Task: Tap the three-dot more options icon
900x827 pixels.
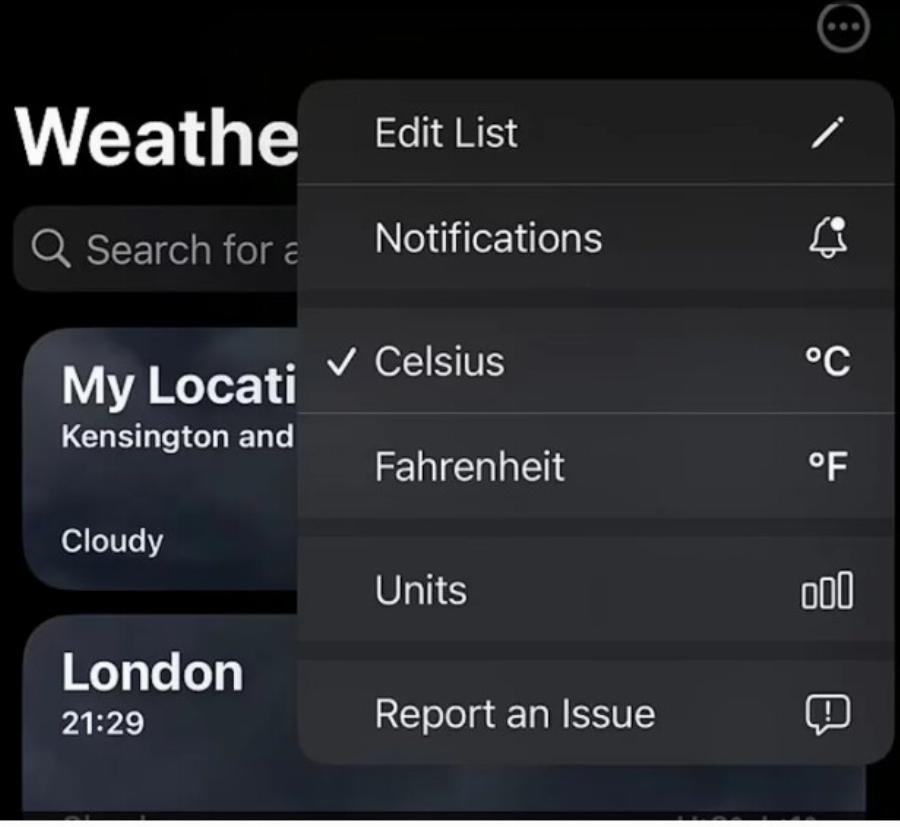Action: pos(843,30)
